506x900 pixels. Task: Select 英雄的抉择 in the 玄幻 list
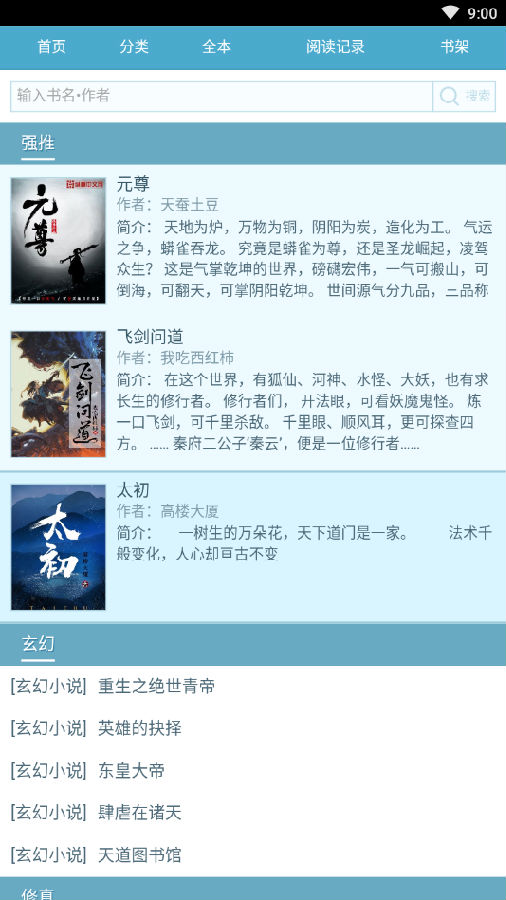pos(139,728)
